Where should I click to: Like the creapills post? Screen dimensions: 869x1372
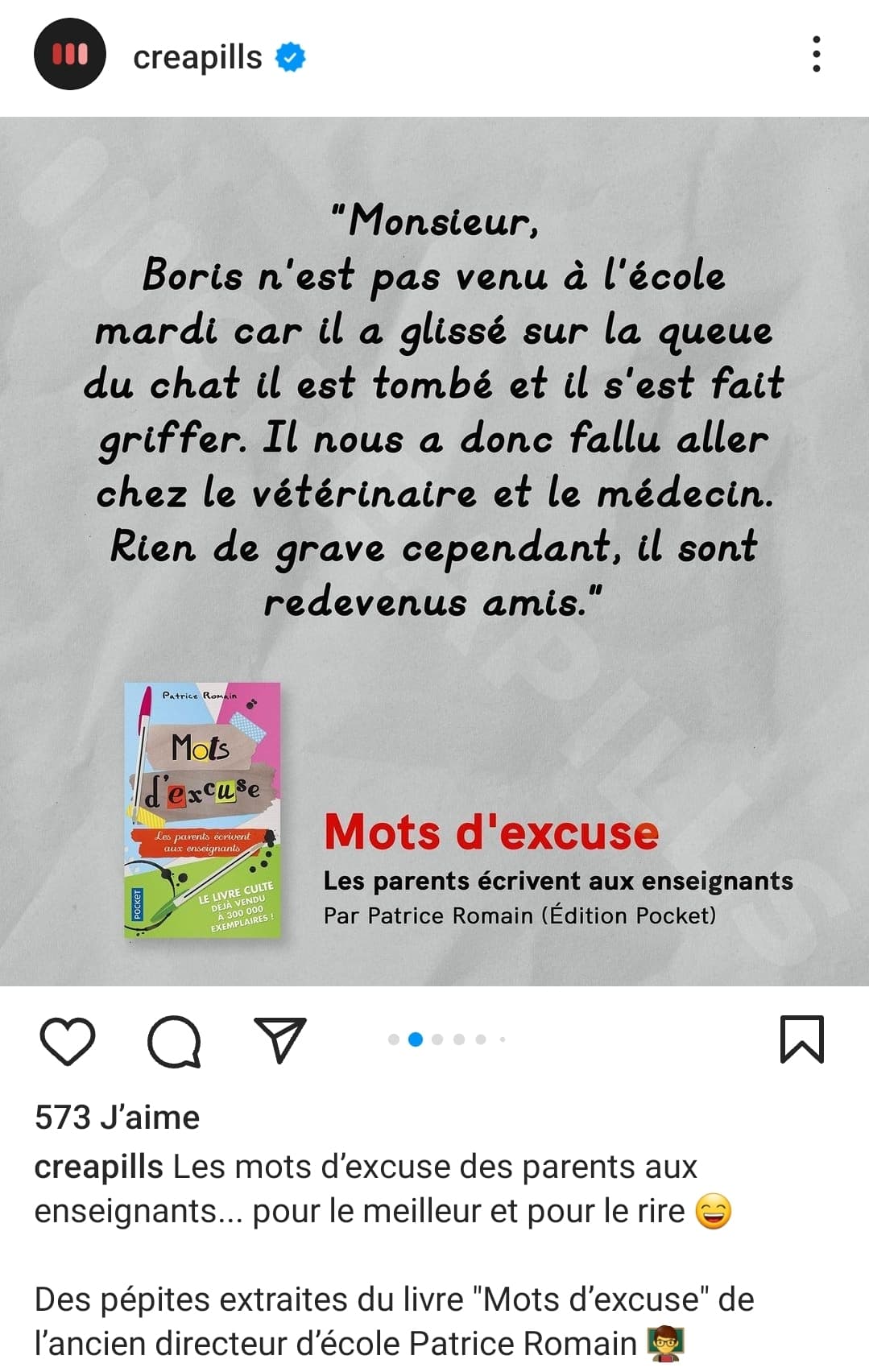pyautogui.click(x=68, y=1040)
